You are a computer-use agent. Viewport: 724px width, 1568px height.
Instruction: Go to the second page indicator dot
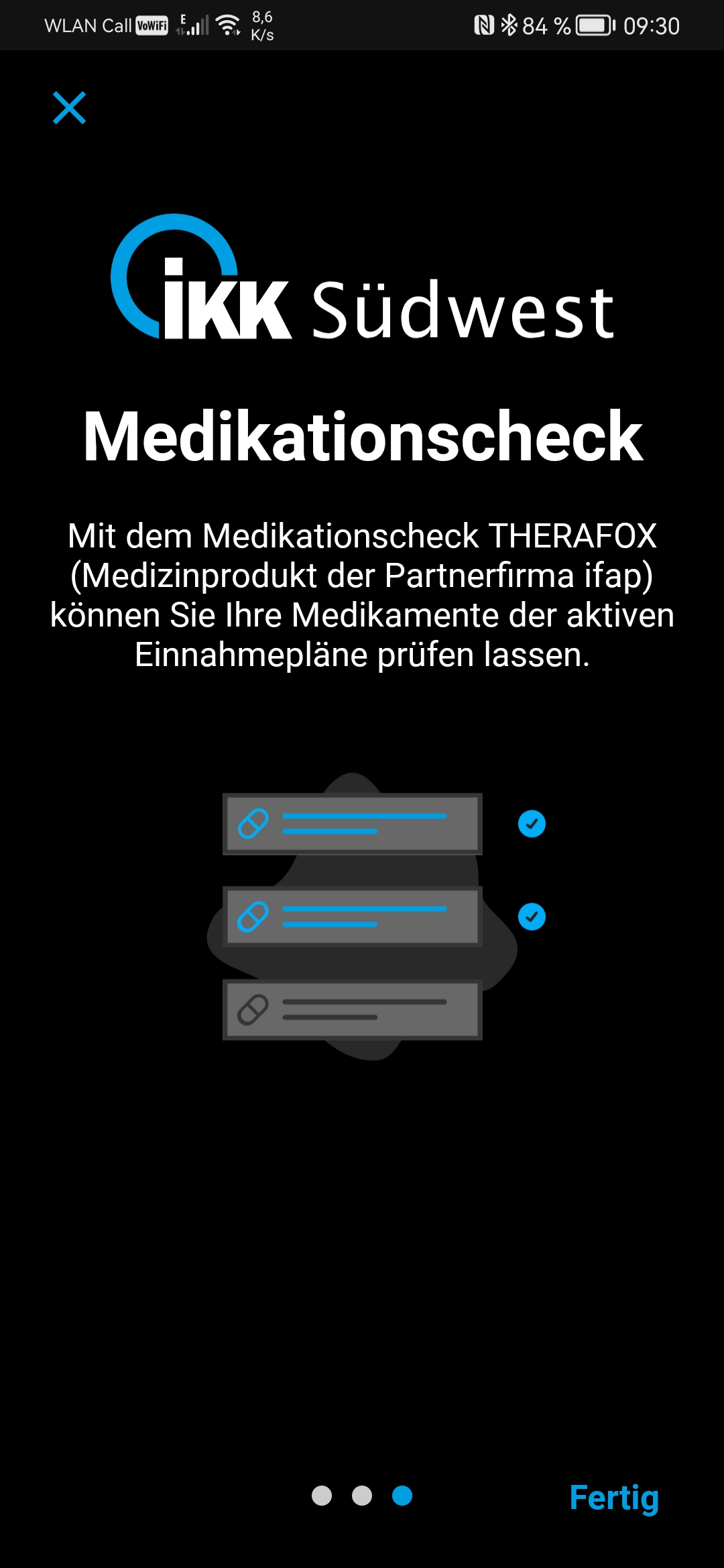point(362,1496)
